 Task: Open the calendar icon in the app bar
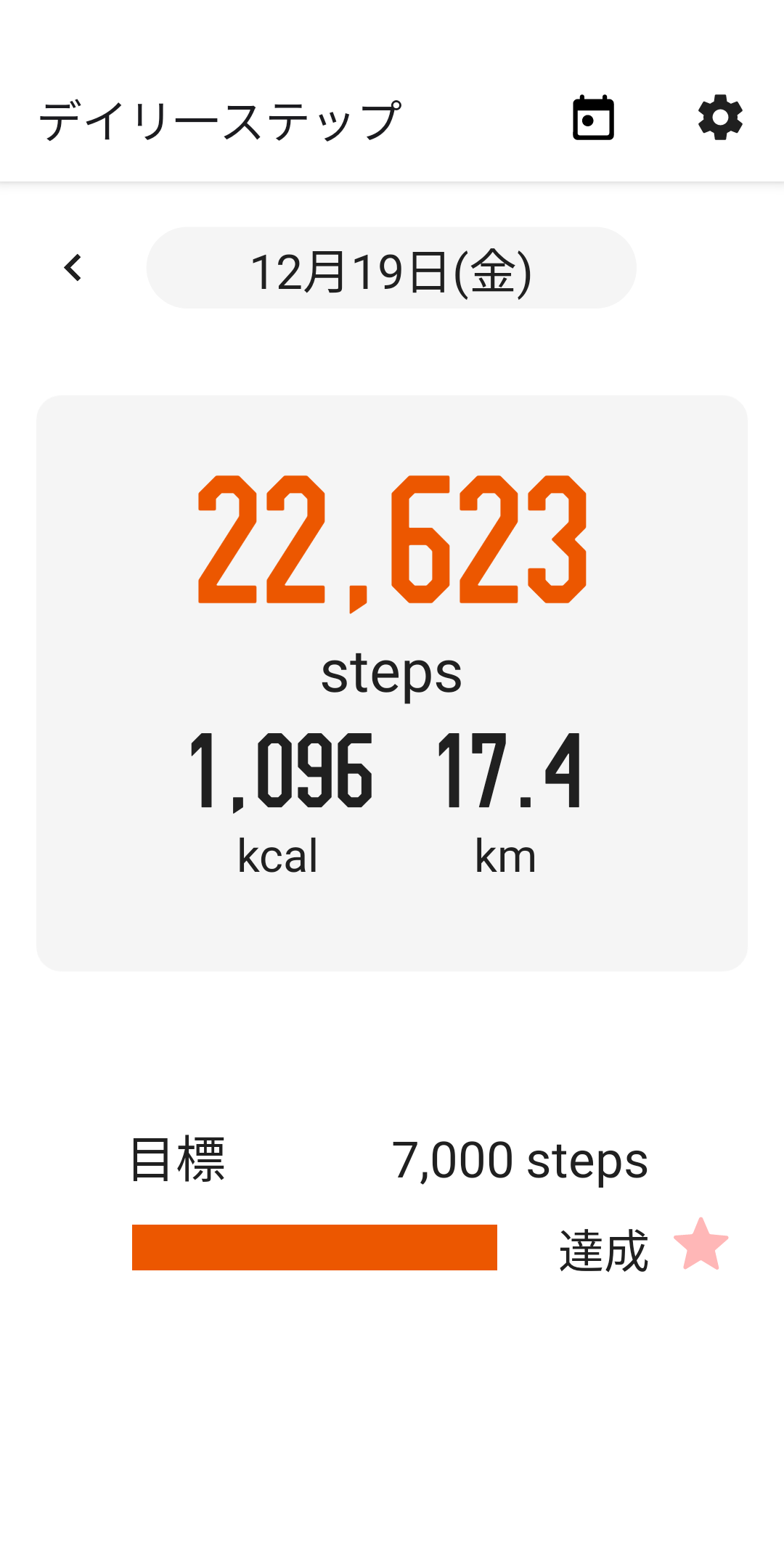[593, 118]
